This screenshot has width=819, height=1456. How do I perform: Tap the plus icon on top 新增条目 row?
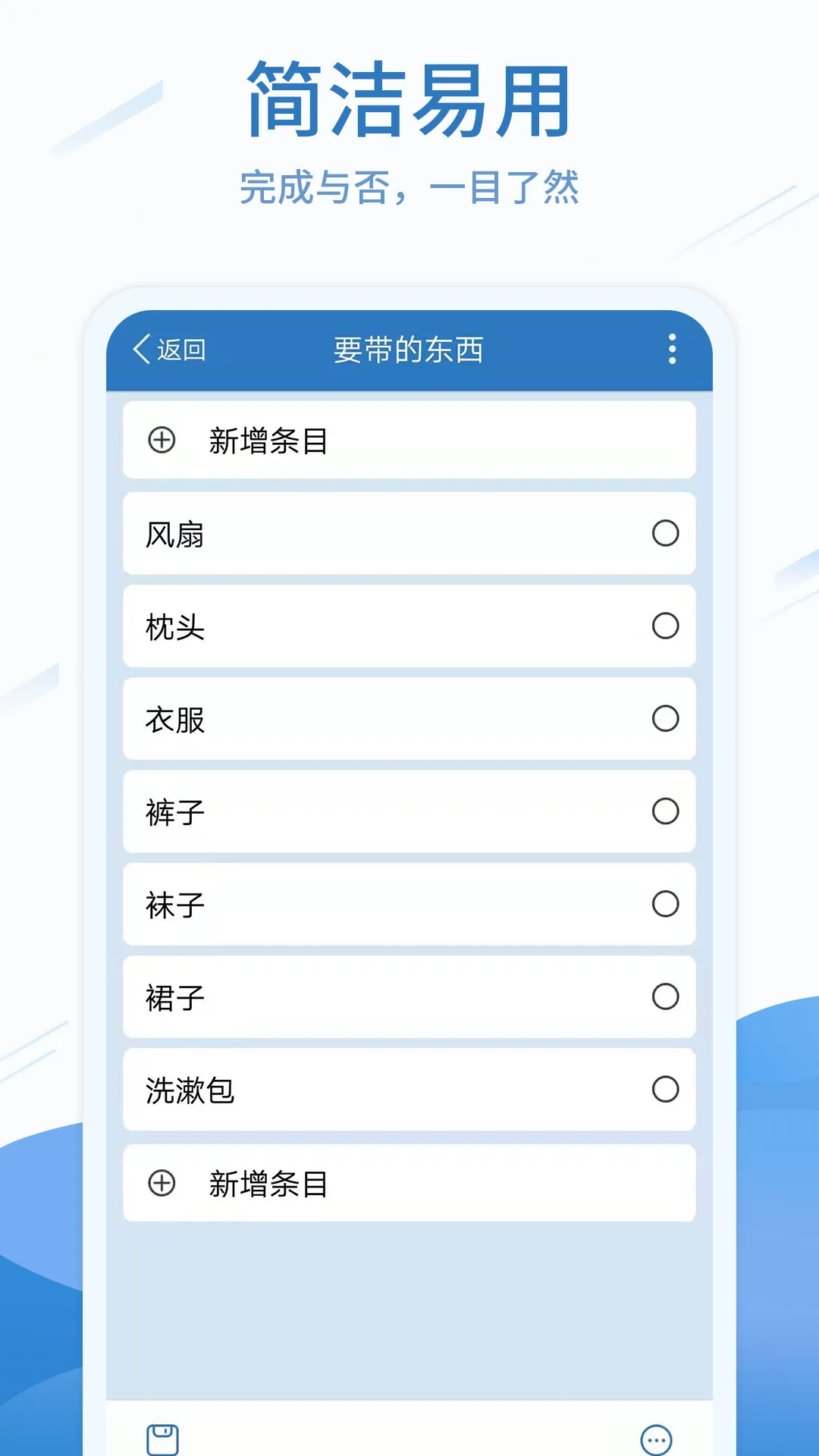coord(160,439)
